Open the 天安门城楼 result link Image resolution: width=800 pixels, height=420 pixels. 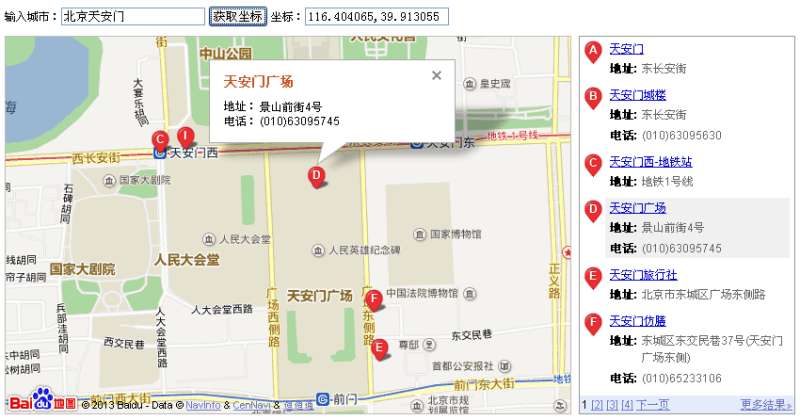(637, 95)
